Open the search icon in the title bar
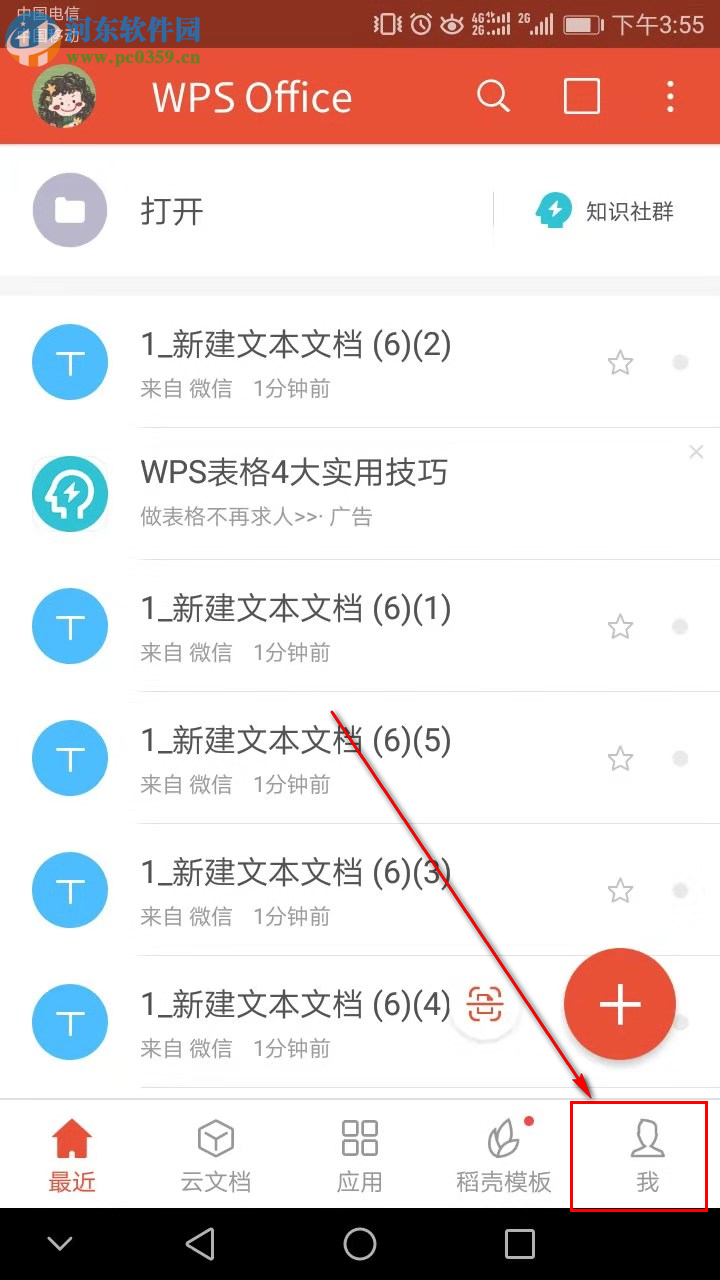Image resolution: width=720 pixels, height=1280 pixels. 493,96
